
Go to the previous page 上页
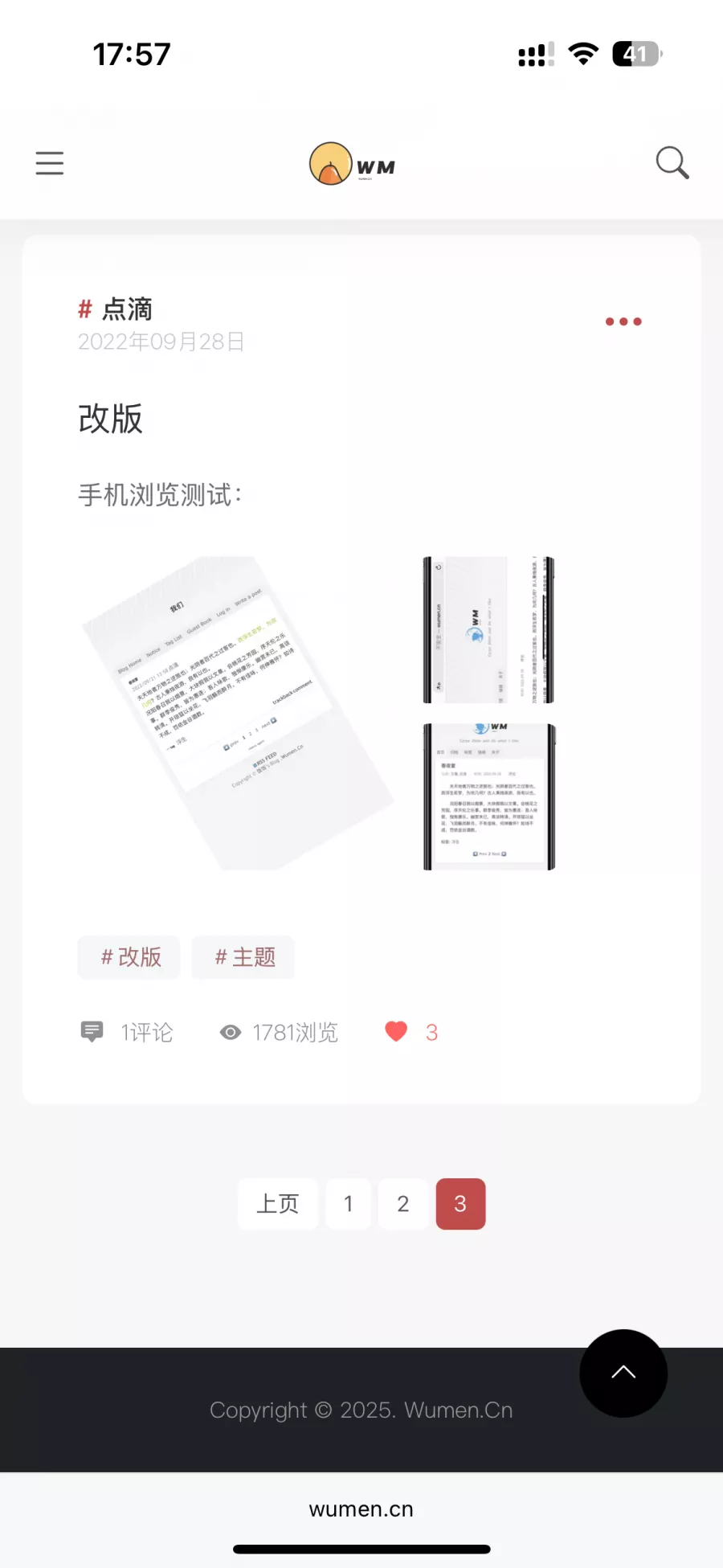tap(277, 1204)
